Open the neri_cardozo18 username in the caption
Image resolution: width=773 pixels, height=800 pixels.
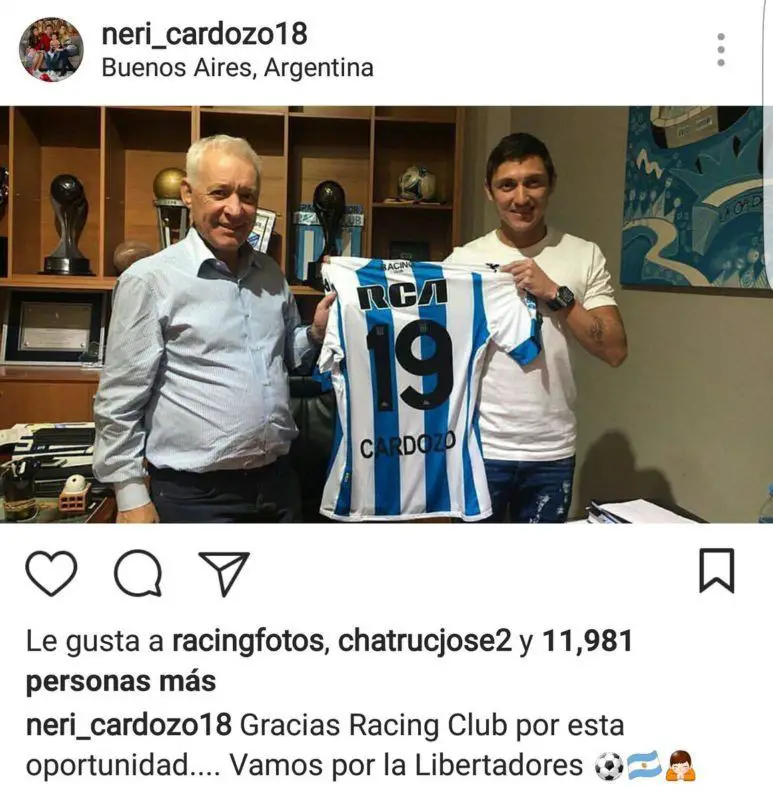(x=128, y=724)
